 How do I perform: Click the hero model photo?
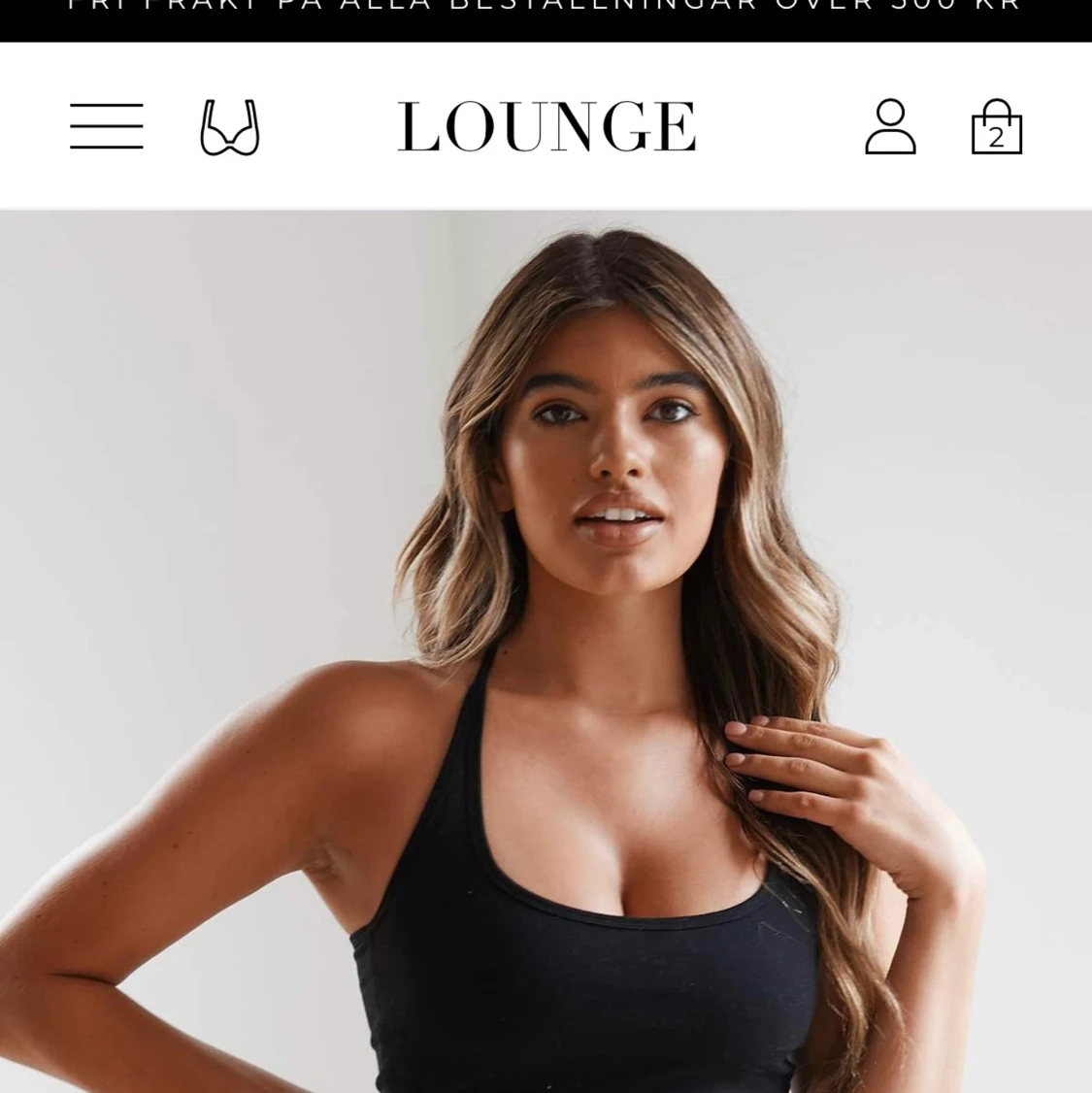pyautogui.click(x=546, y=650)
